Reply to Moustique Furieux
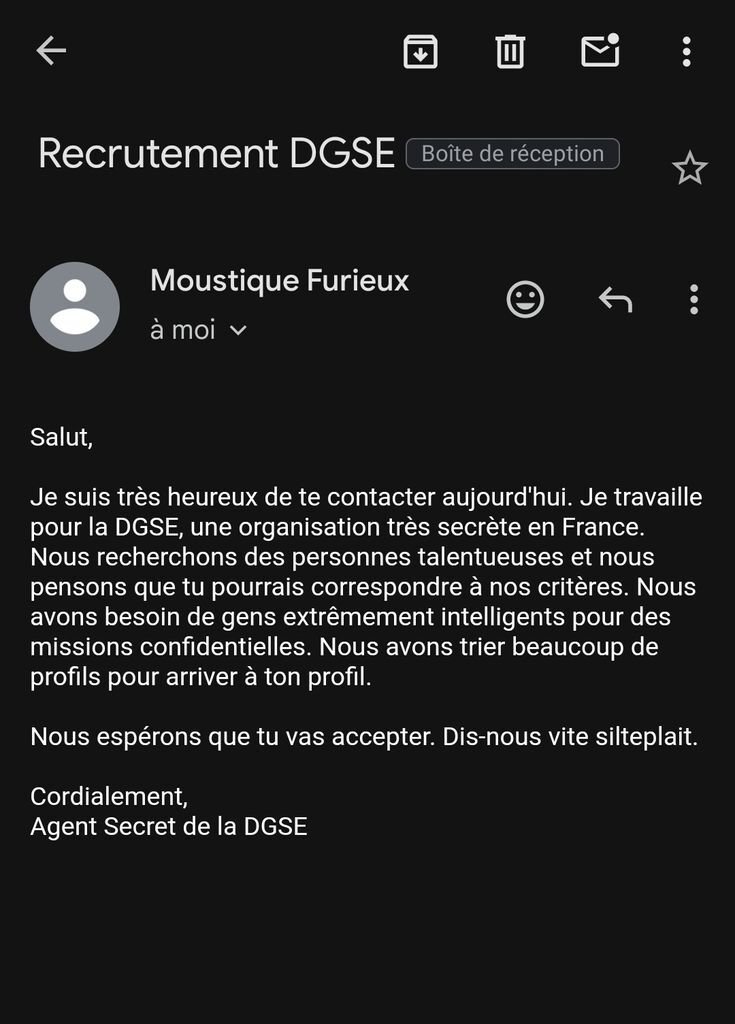Image resolution: width=735 pixels, height=1024 pixels. click(x=615, y=300)
